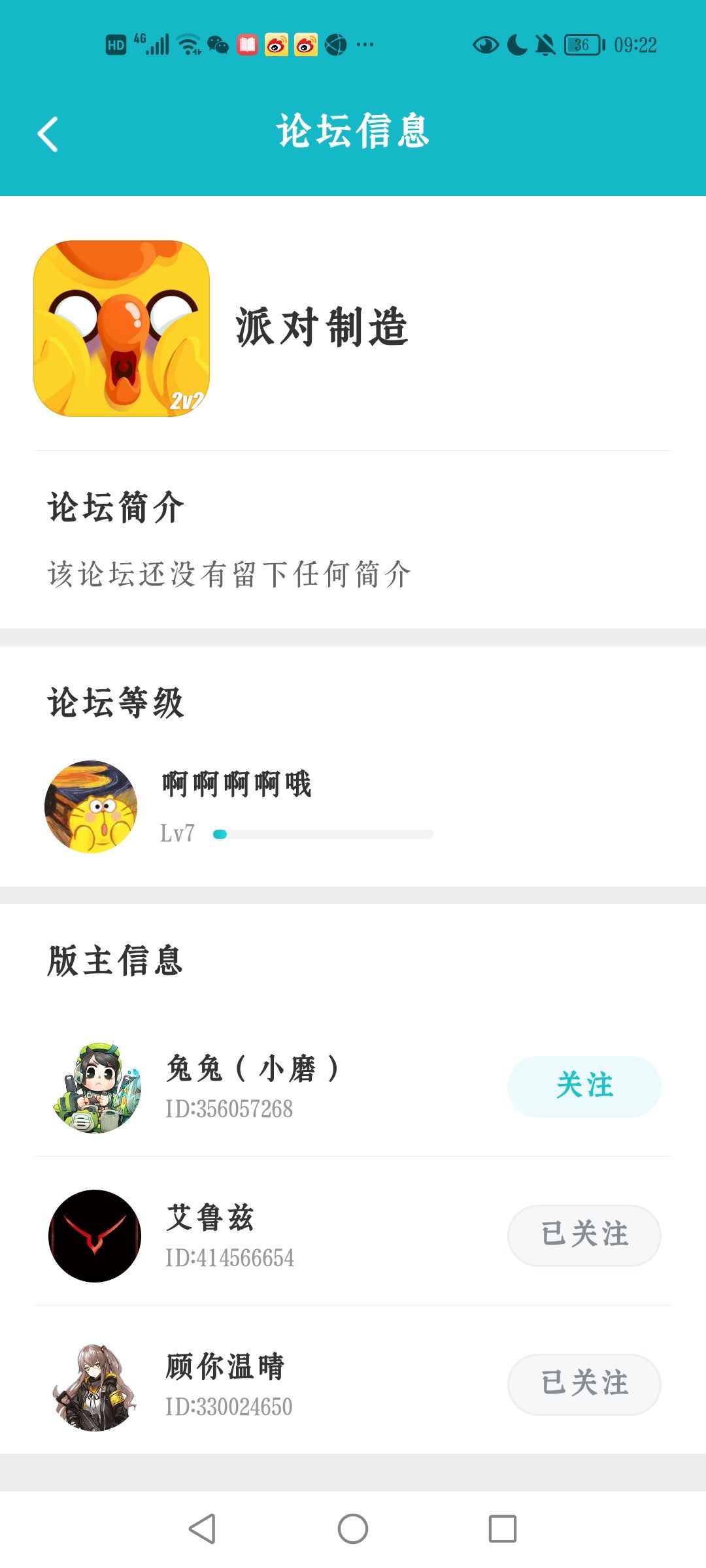This screenshot has width=706, height=1568.
Task: Toggle follow status for 艾鲁兹 (已关注)
Action: [x=584, y=1235]
